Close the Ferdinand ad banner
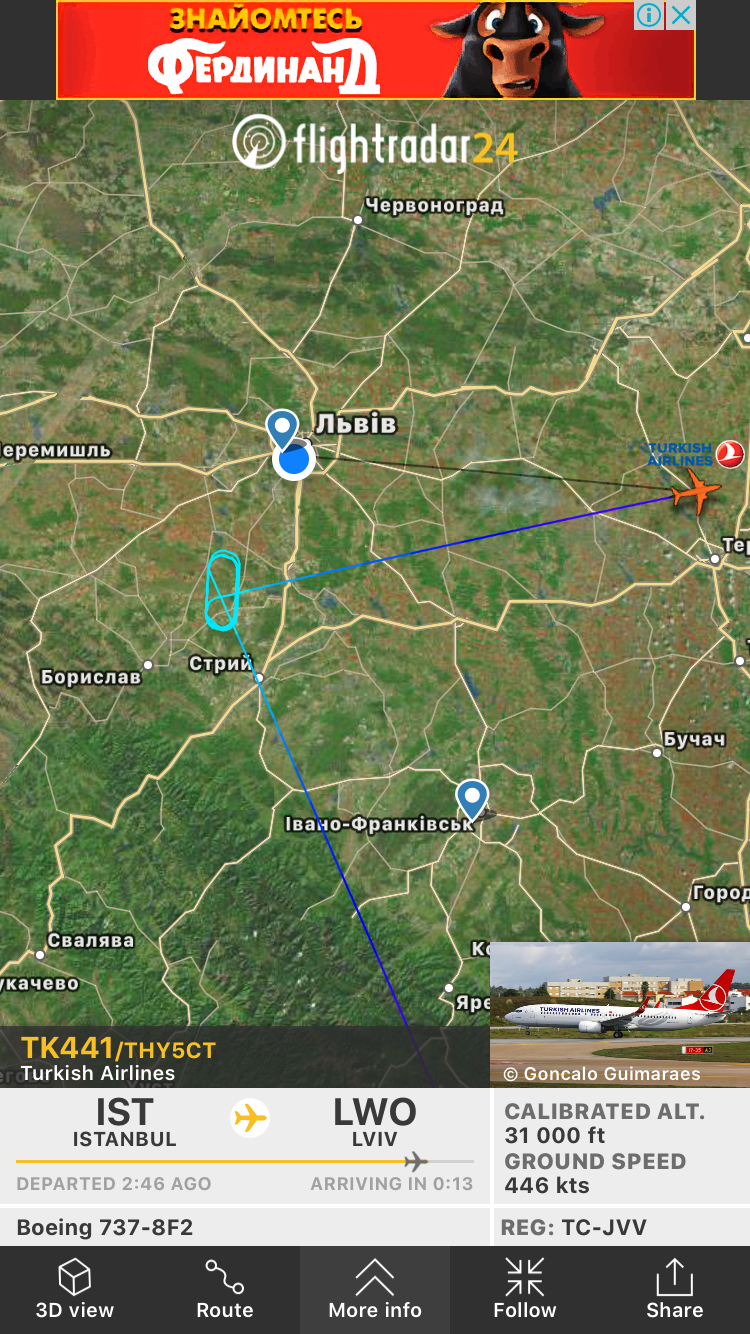The width and height of the screenshot is (750, 1334). click(x=681, y=15)
